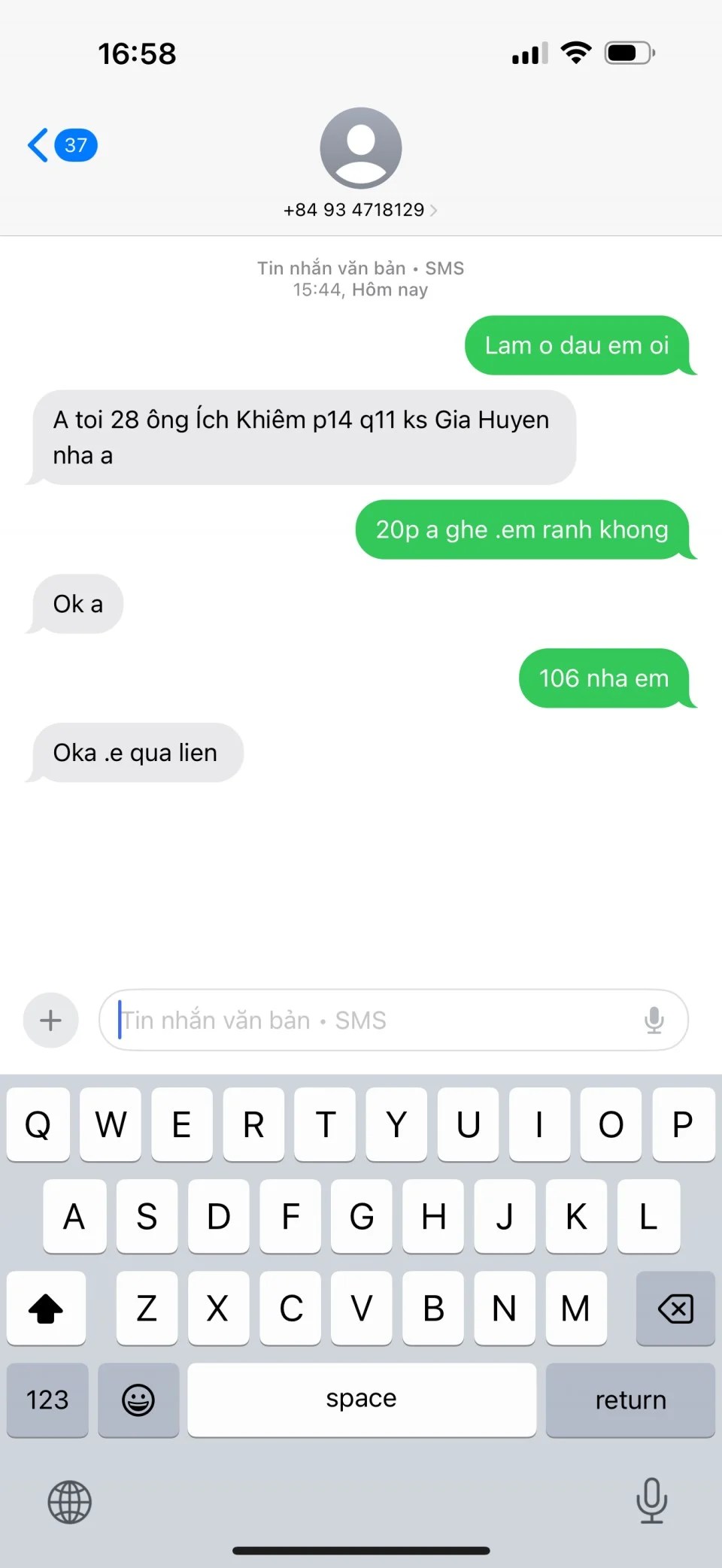Tap the return key
Image resolution: width=722 pixels, height=1568 pixels.
click(630, 1400)
